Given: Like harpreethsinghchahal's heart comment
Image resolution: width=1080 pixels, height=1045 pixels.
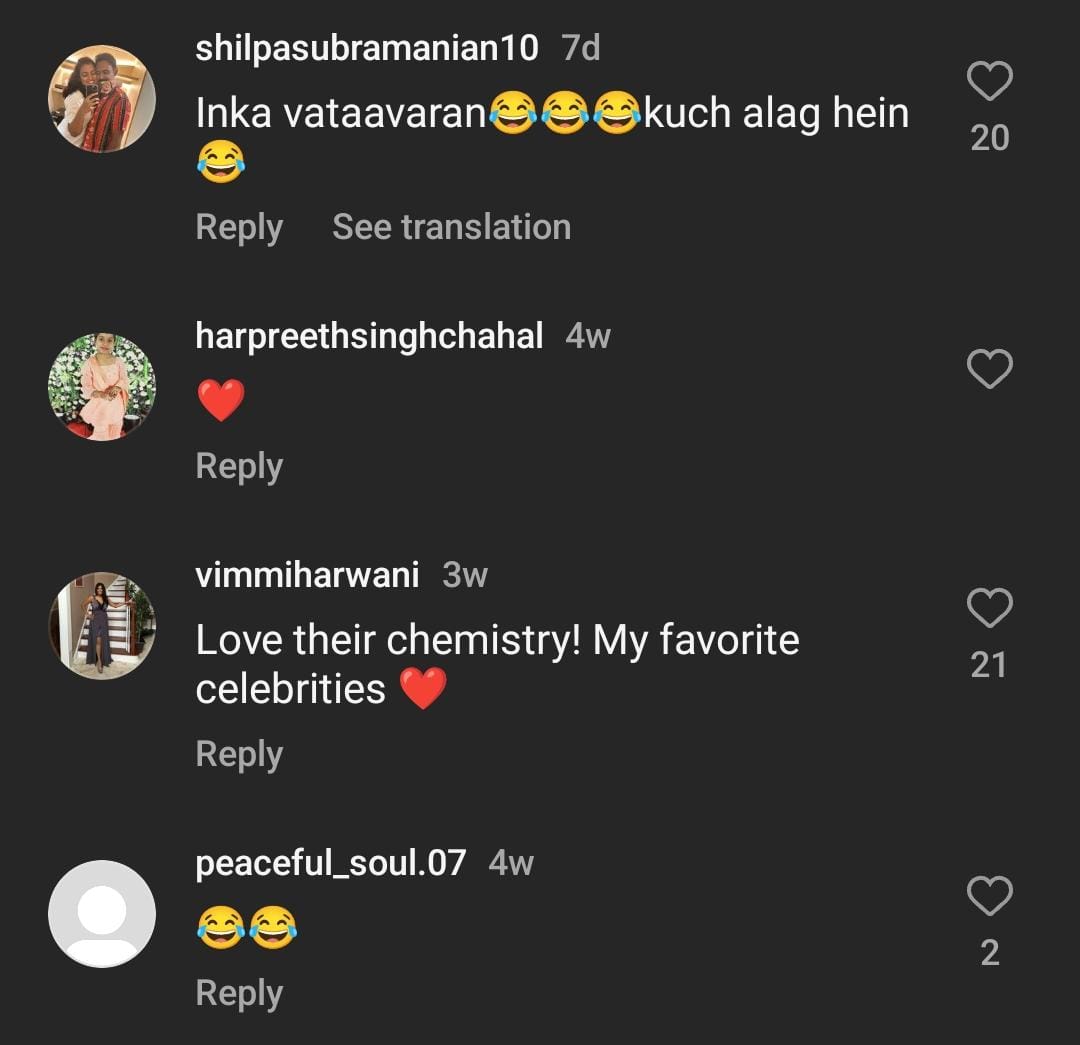Looking at the screenshot, I should point(990,369).
